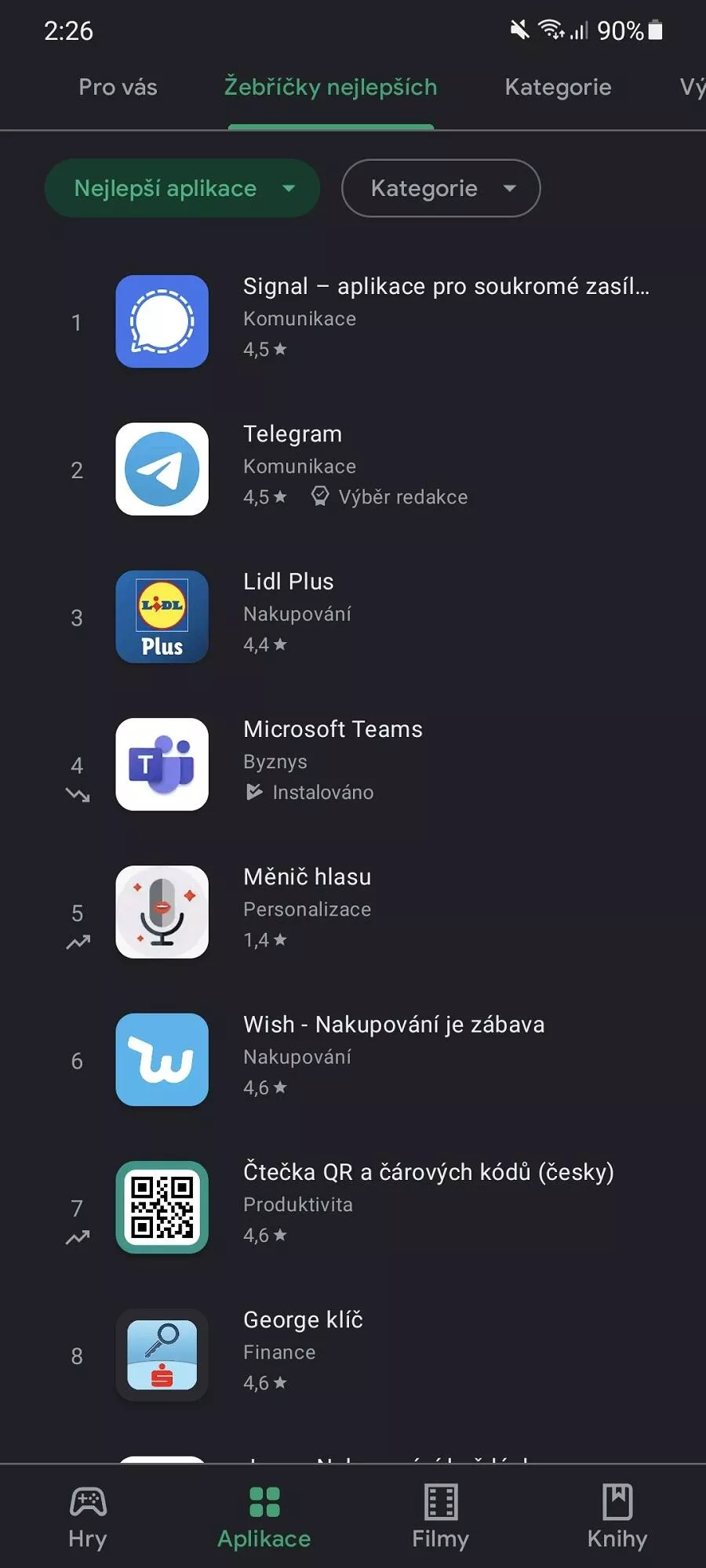View the George klíč app
The height and width of the screenshot is (1568, 706).
tap(353, 1356)
